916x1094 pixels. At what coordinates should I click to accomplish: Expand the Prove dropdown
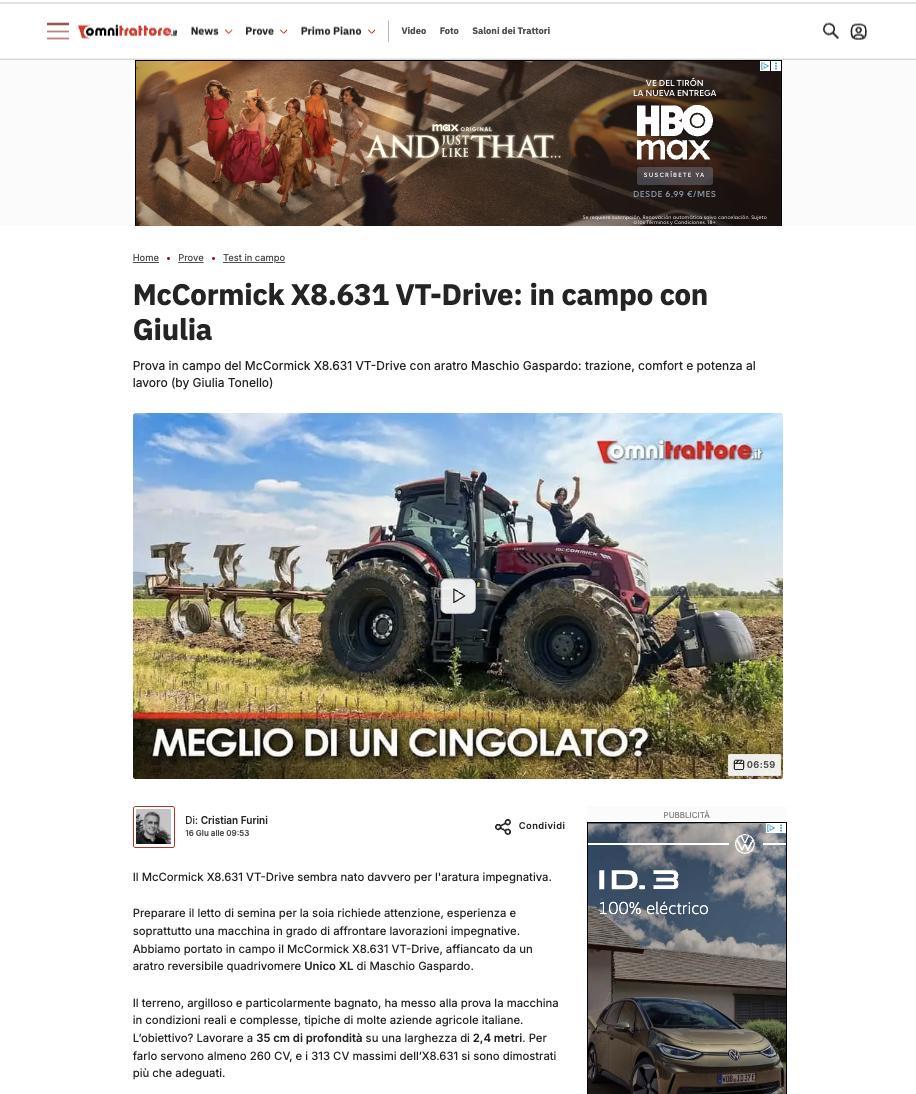point(266,31)
